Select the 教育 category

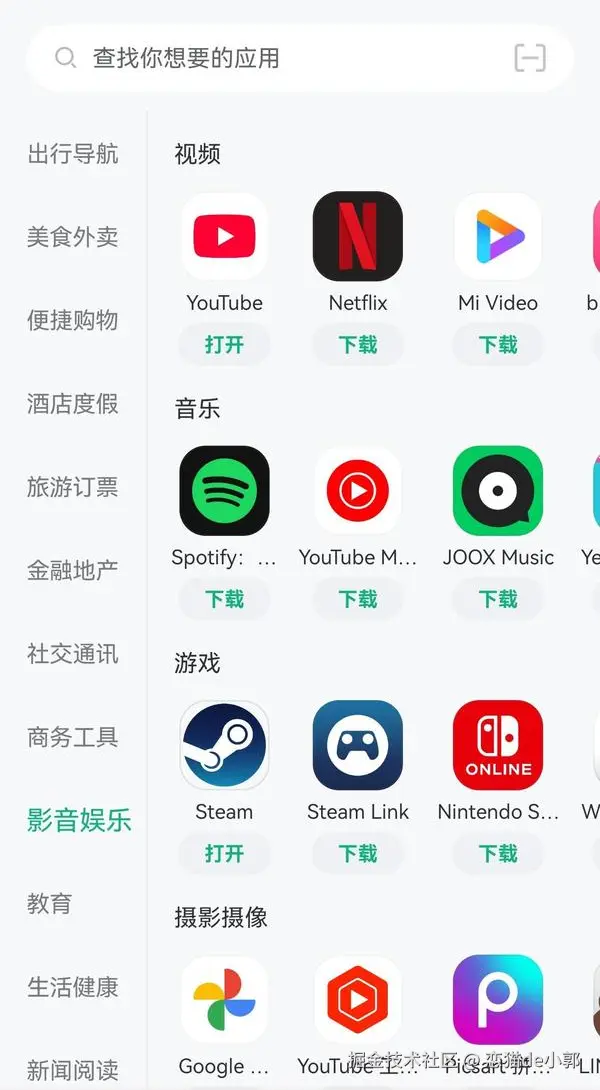pyautogui.click(x=50, y=904)
